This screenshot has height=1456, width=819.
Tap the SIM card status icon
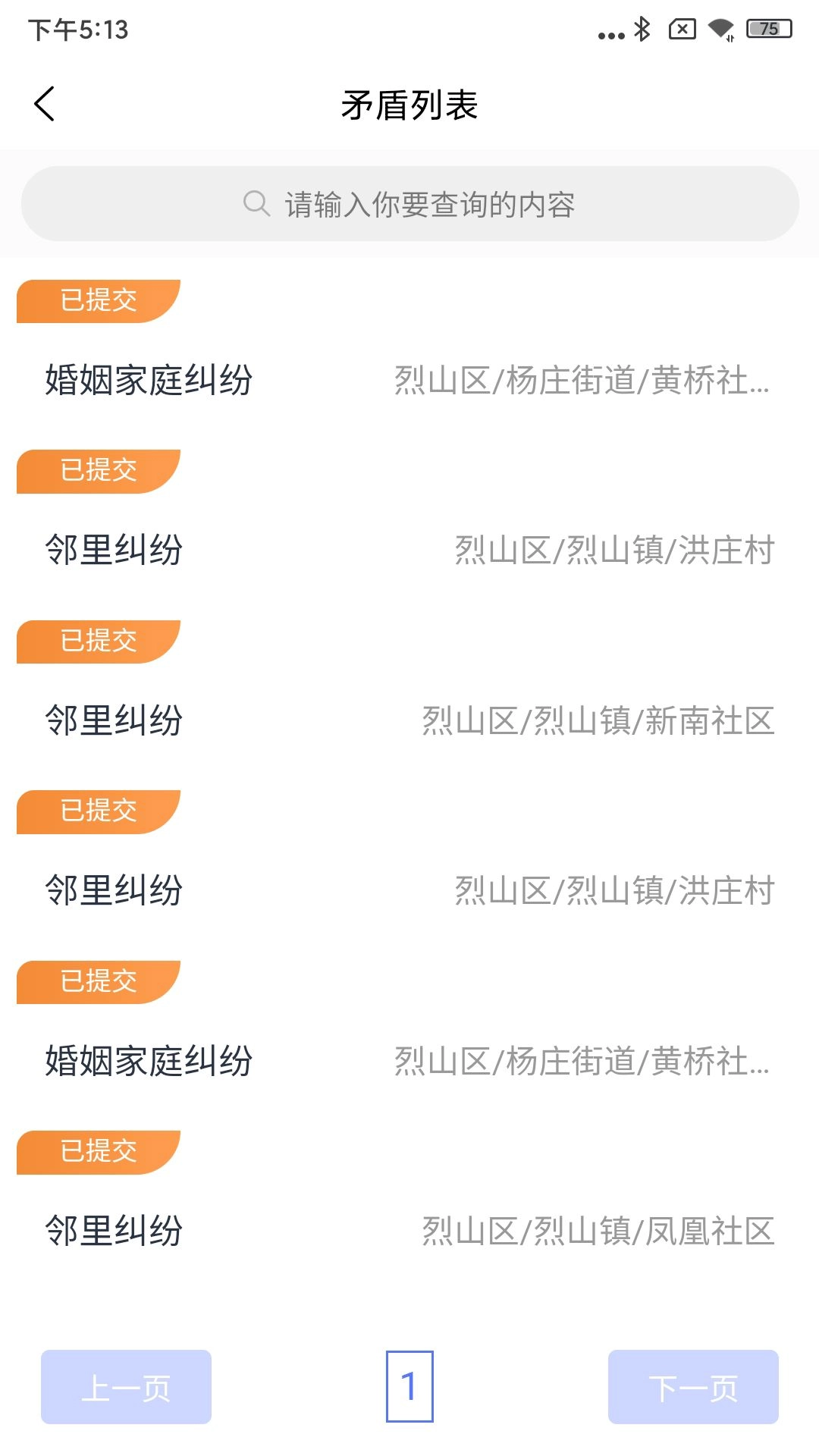(x=680, y=30)
